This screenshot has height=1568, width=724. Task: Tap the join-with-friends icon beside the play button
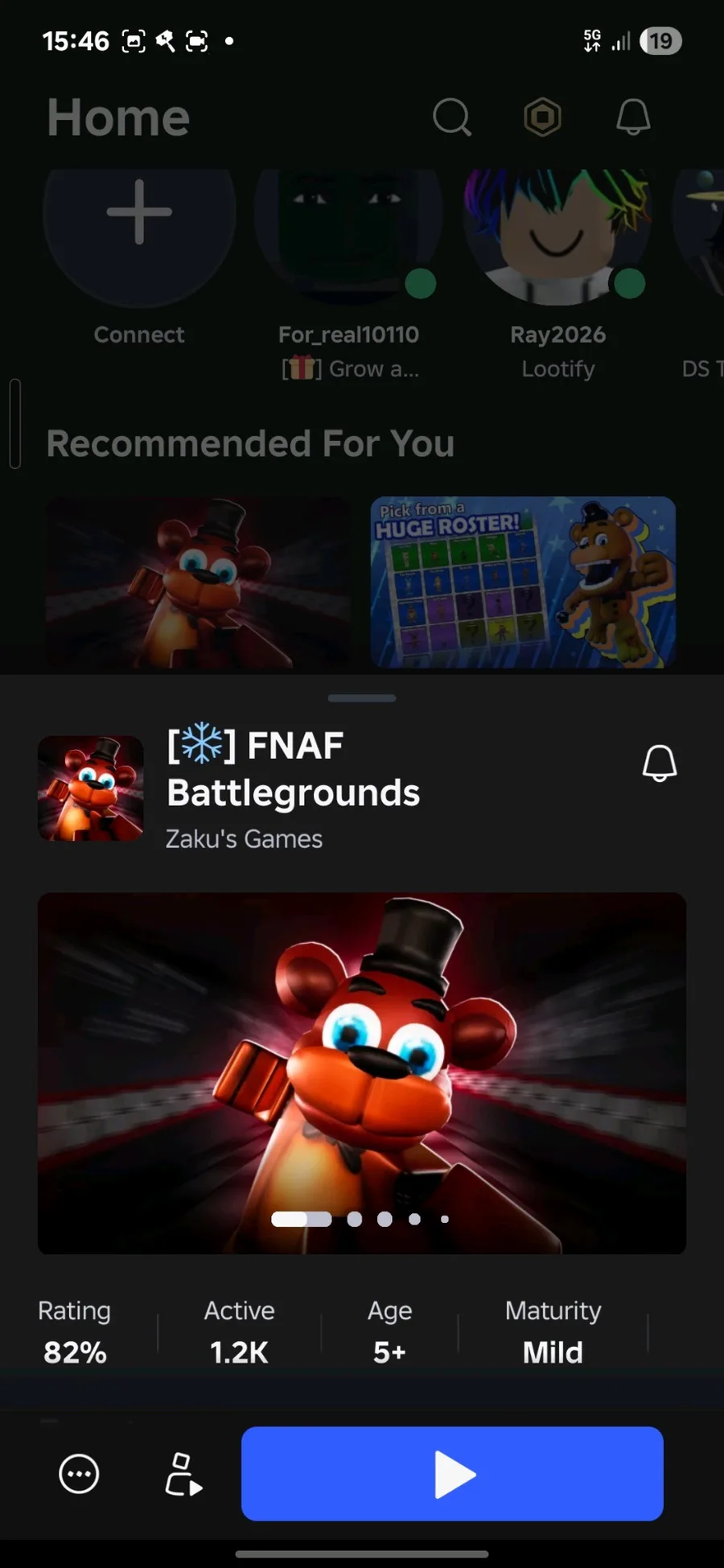[x=183, y=1474]
